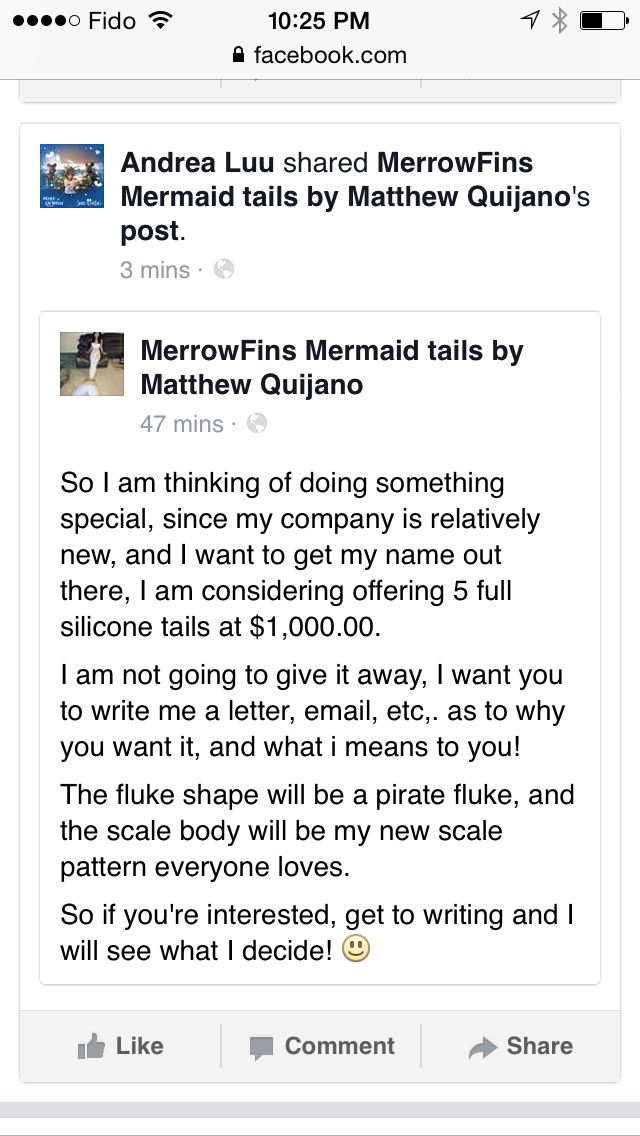Viewport: 640px width, 1136px height.
Task: Tap the facebook.com address bar
Action: tap(320, 55)
